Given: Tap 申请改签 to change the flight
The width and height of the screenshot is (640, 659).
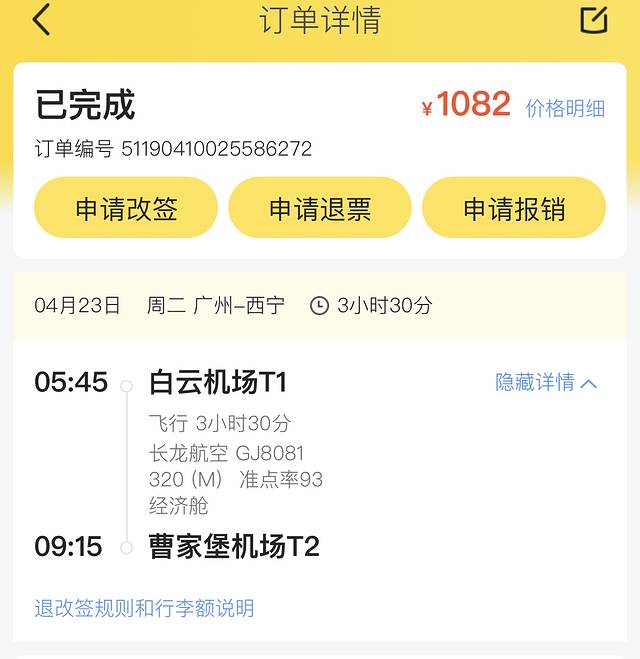Looking at the screenshot, I should [x=126, y=208].
